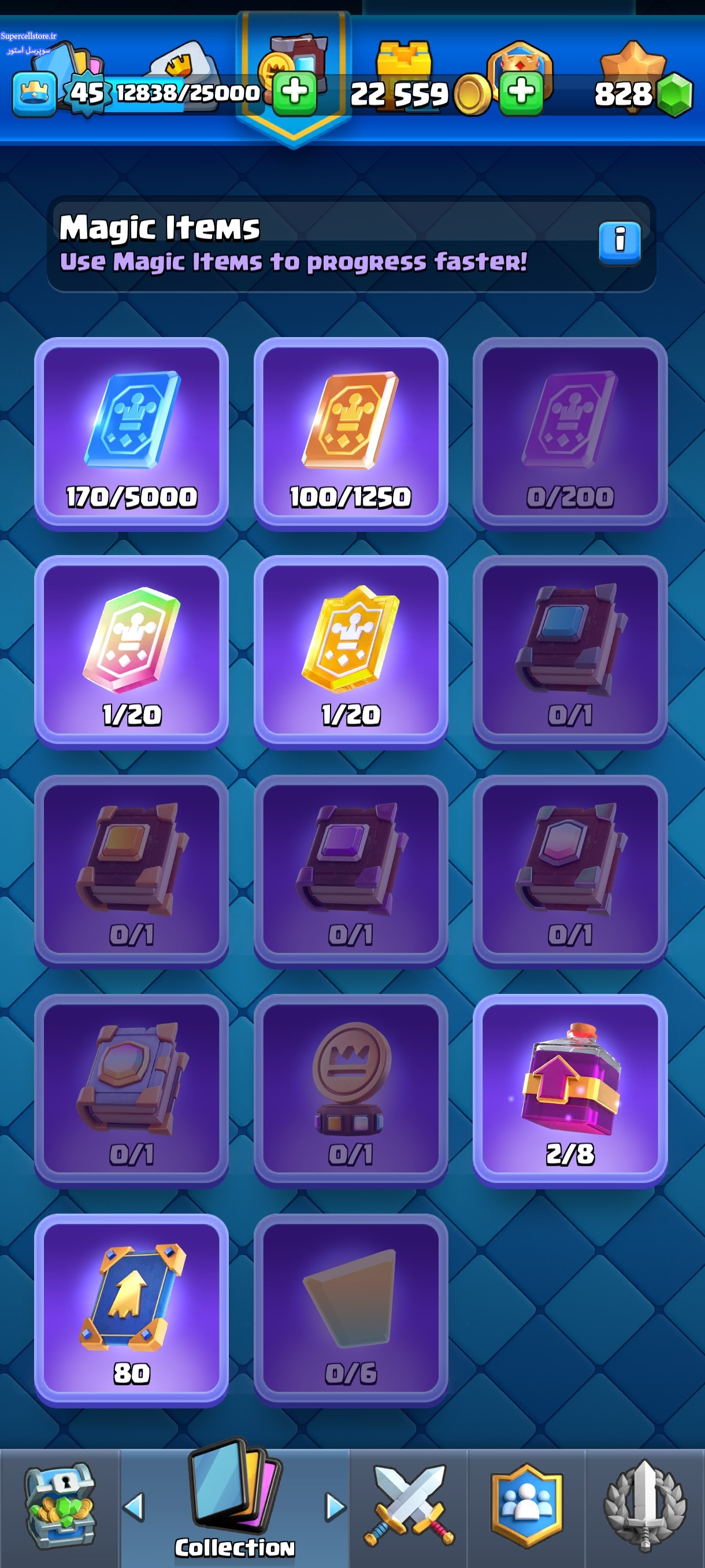The height and width of the screenshot is (1568, 705).
Task: Open the rainbow Legendary Wild Card tile
Action: pyautogui.click(x=131, y=652)
